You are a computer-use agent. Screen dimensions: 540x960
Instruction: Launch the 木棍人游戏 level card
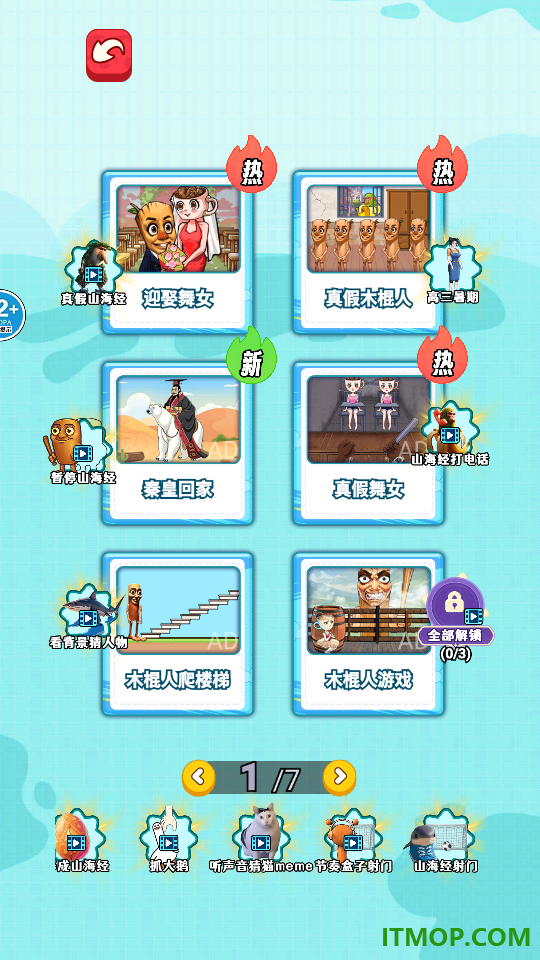pos(369,634)
